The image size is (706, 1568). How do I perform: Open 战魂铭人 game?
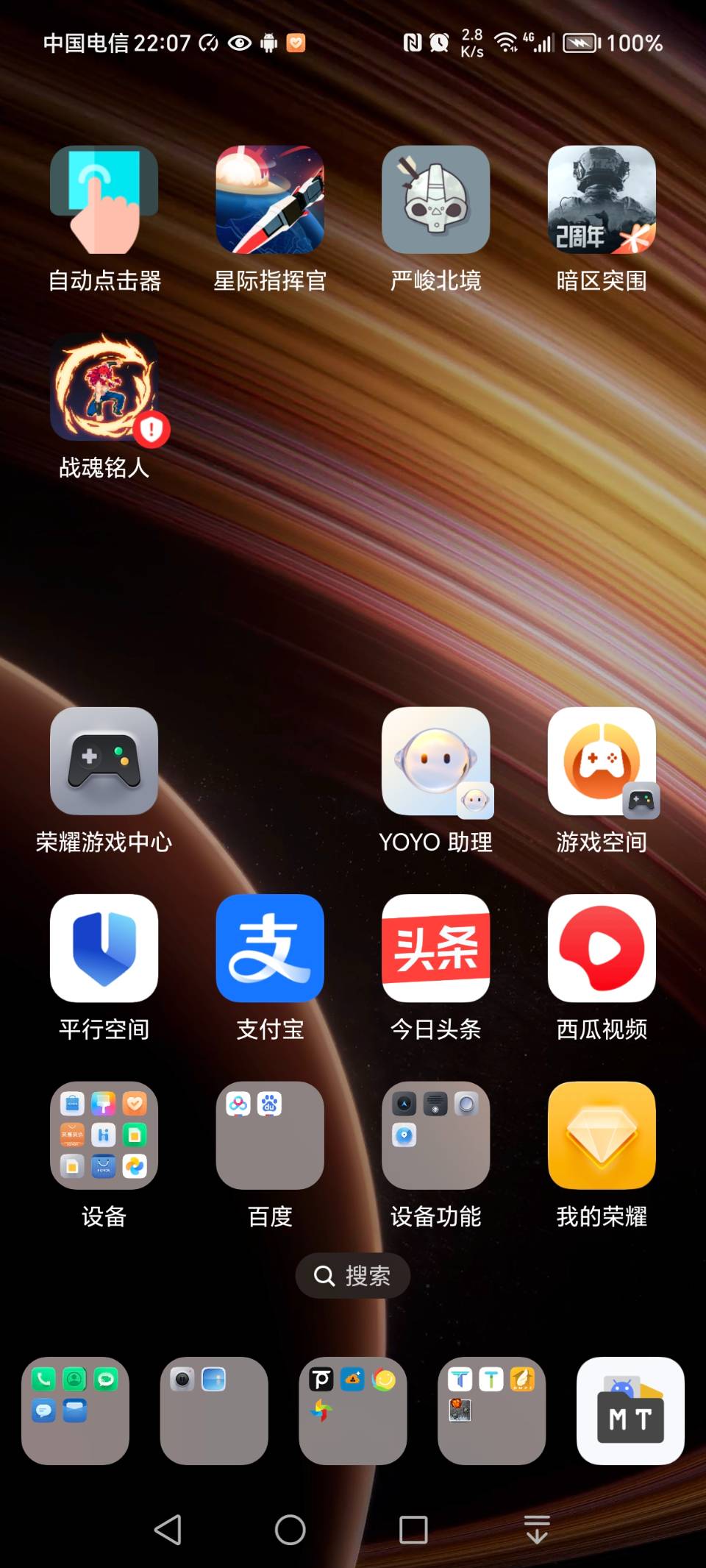click(x=104, y=387)
